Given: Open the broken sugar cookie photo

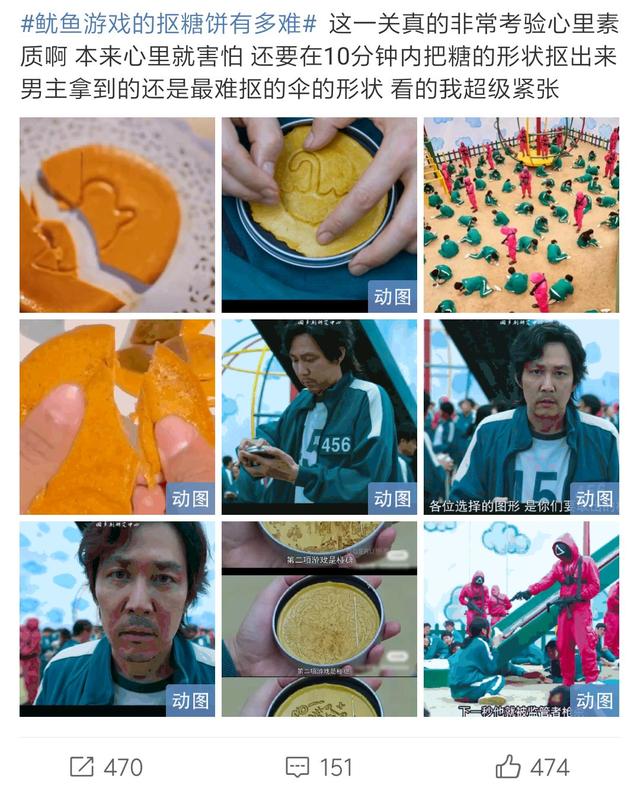Looking at the screenshot, I should pos(117,215).
